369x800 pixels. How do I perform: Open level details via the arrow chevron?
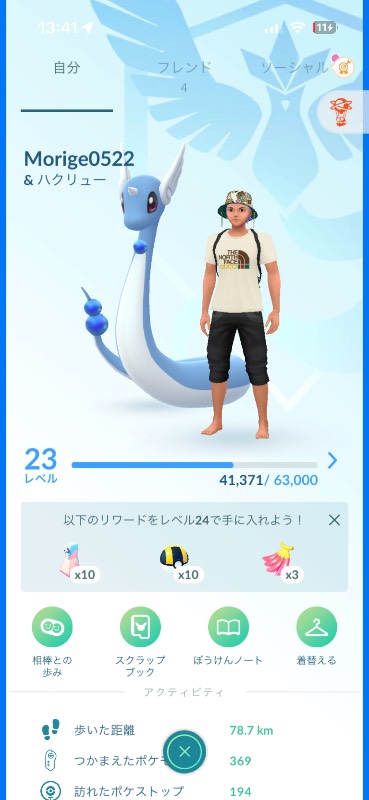click(332, 461)
